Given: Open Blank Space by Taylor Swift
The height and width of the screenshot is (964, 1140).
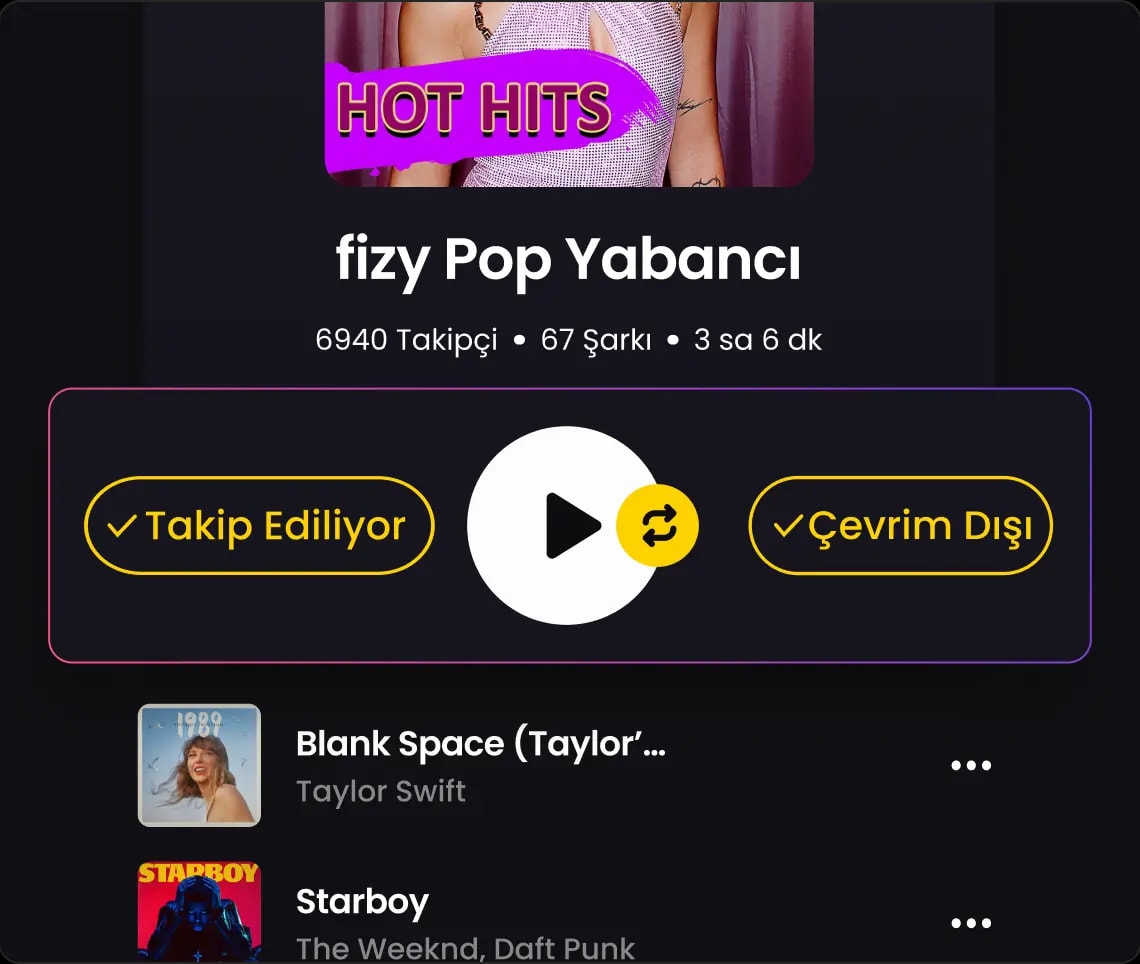Looking at the screenshot, I should pos(480,764).
